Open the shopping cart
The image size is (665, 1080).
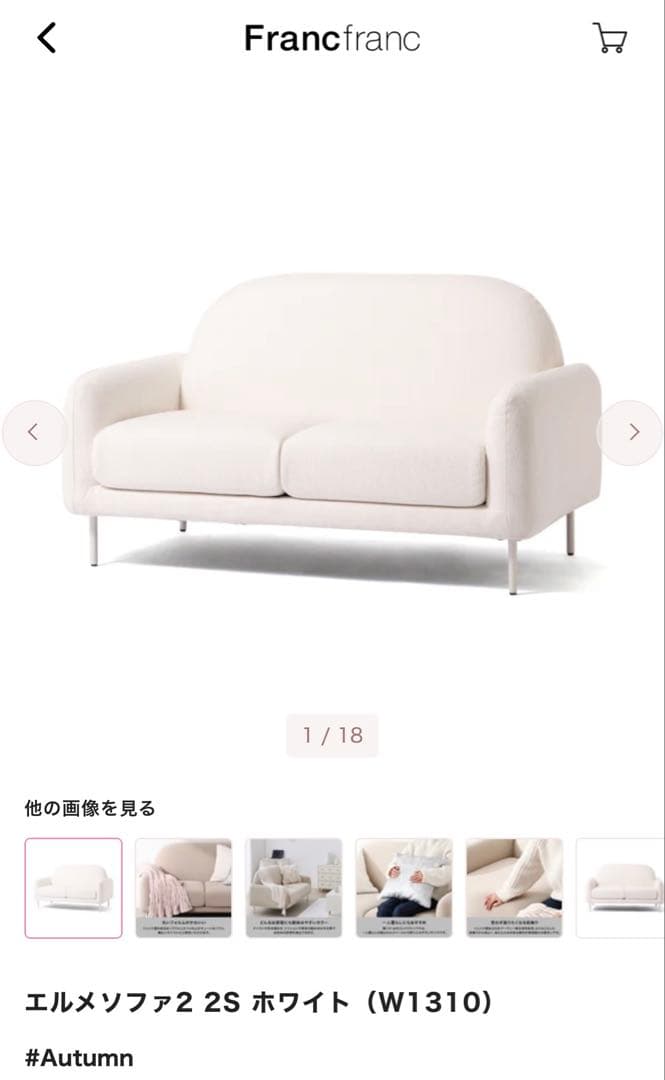point(610,38)
